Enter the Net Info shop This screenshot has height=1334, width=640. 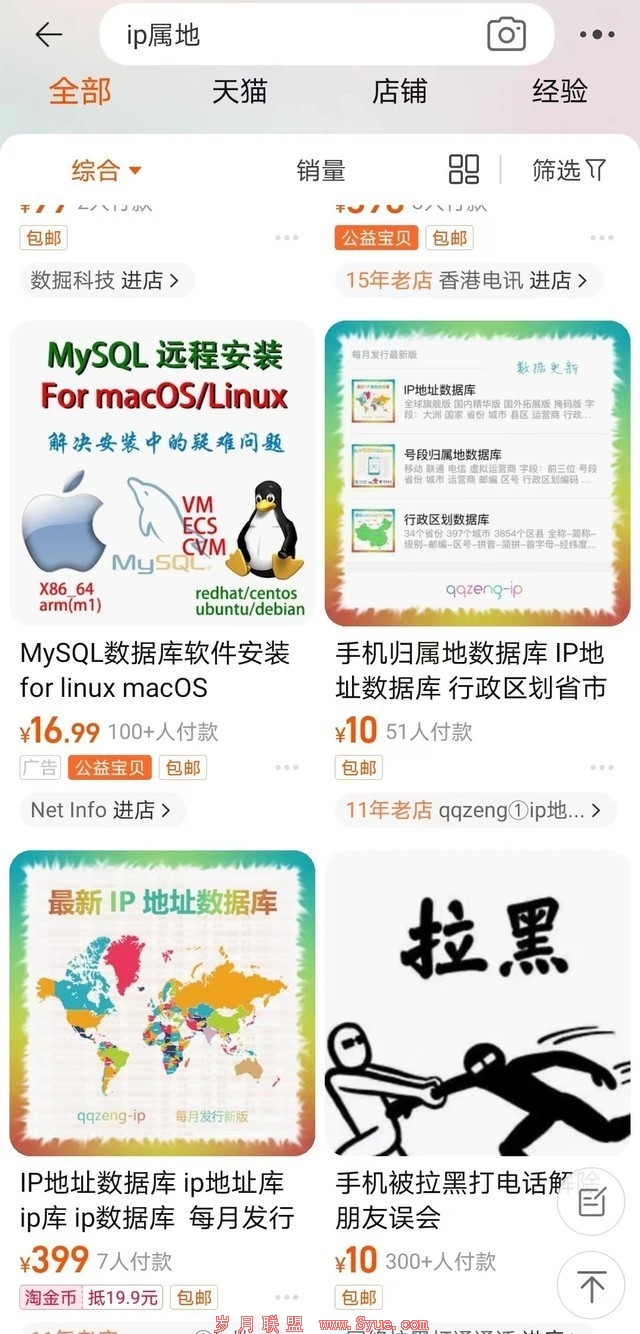(x=101, y=810)
